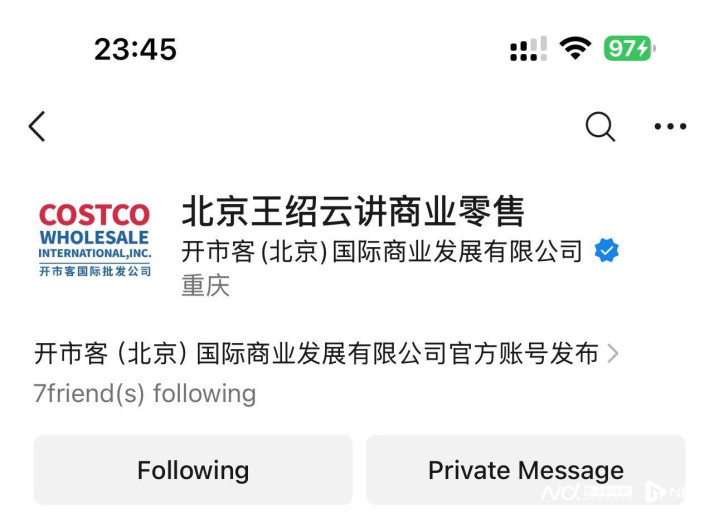Tap the Following button
Viewport: 719px width, 527px height.
pyautogui.click(x=193, y=470)
